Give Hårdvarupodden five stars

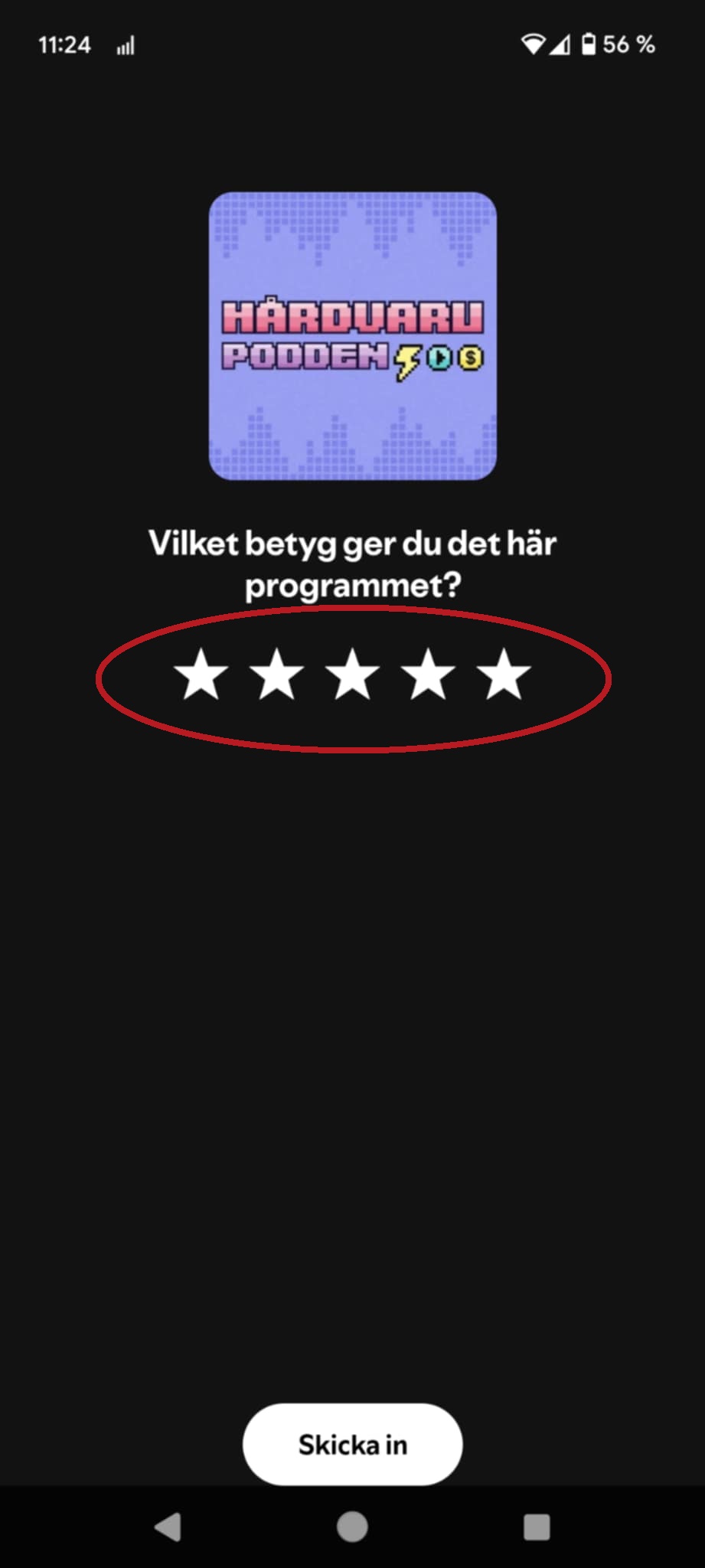[503, 675]
